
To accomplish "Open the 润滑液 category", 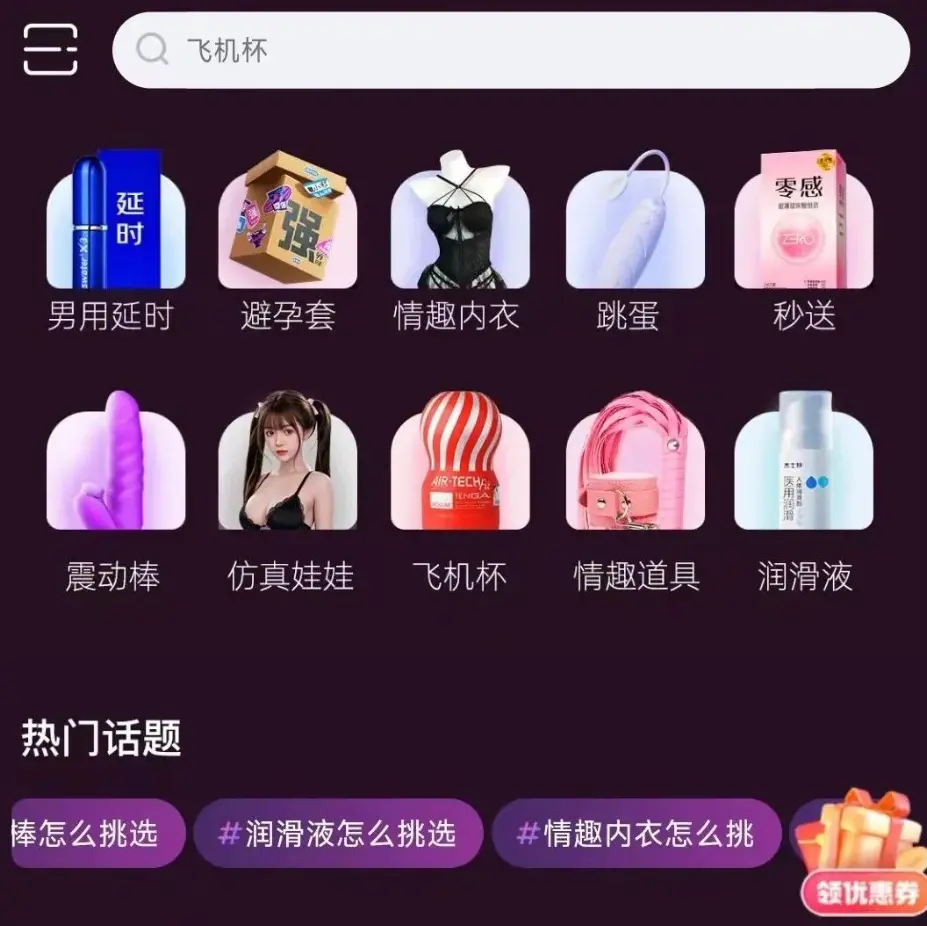I will pos(804,490).
